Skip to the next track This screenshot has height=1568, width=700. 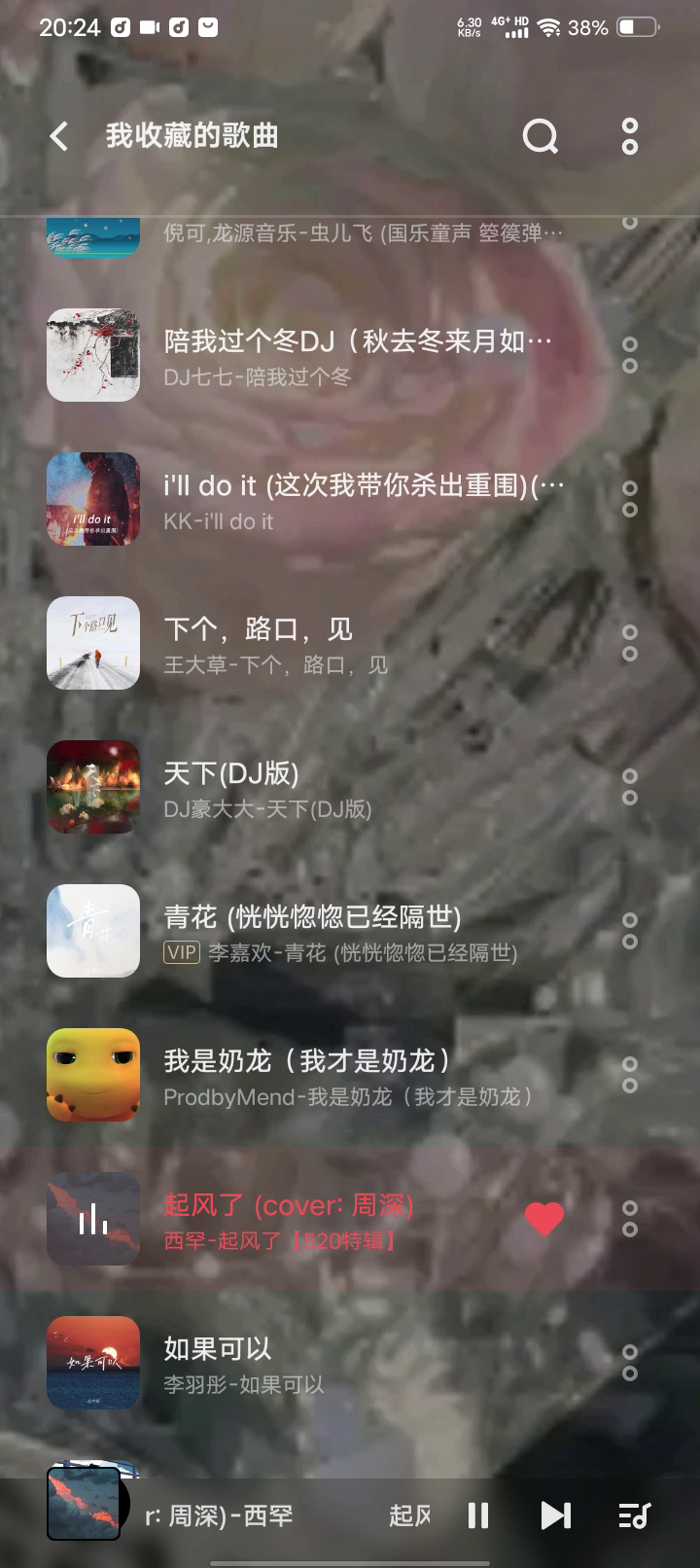[556, 1515]
